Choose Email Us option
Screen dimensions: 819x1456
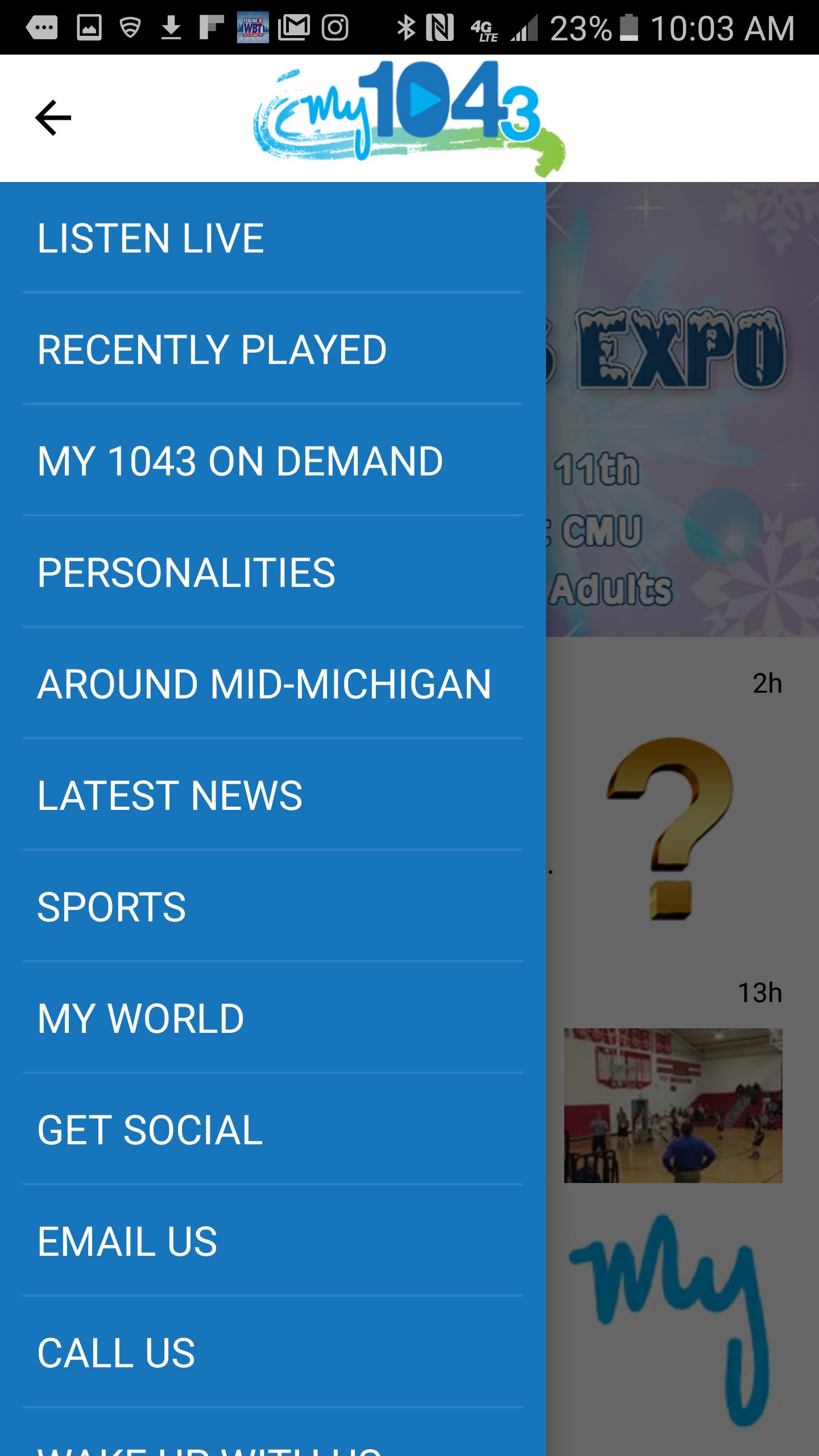click(127, 1241)
